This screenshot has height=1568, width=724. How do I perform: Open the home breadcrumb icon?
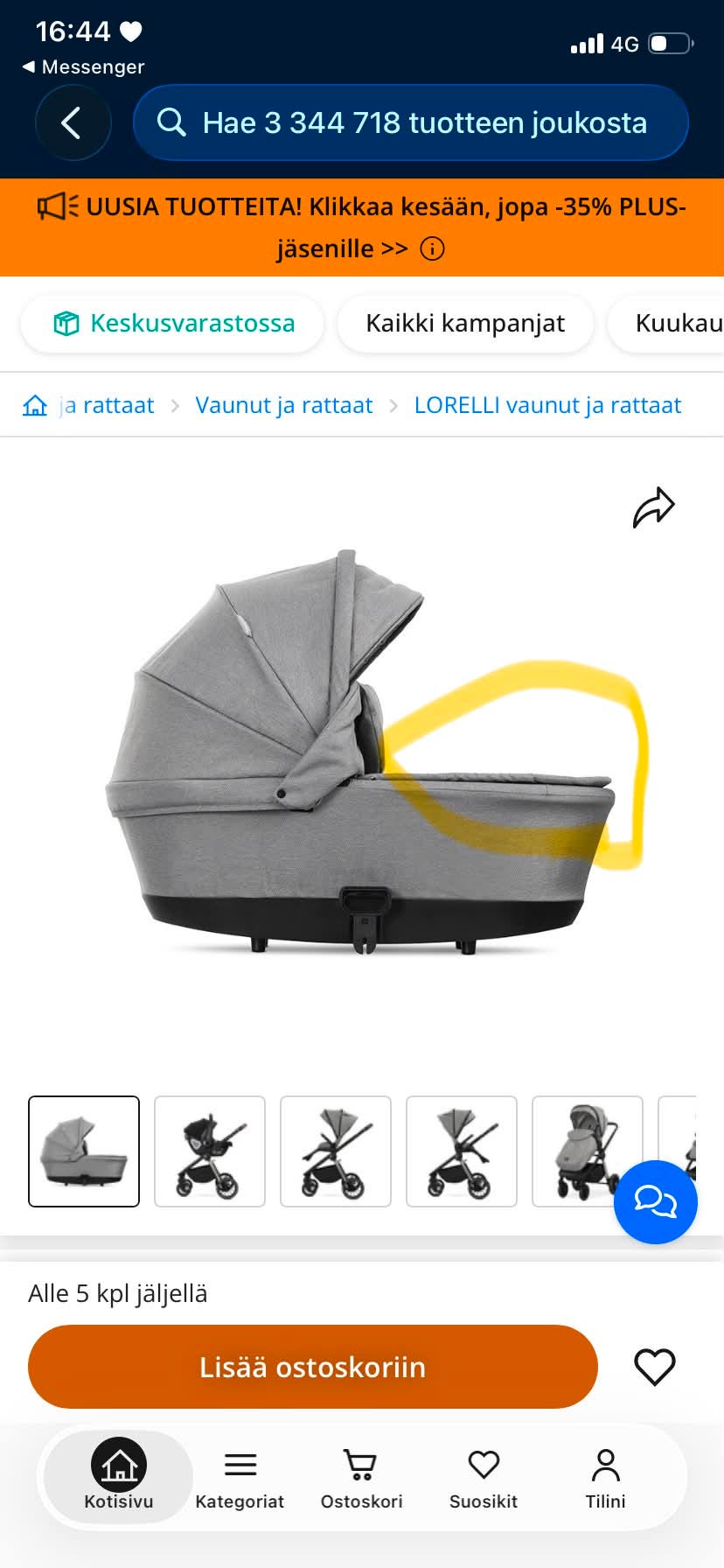(x=35, y=405)
